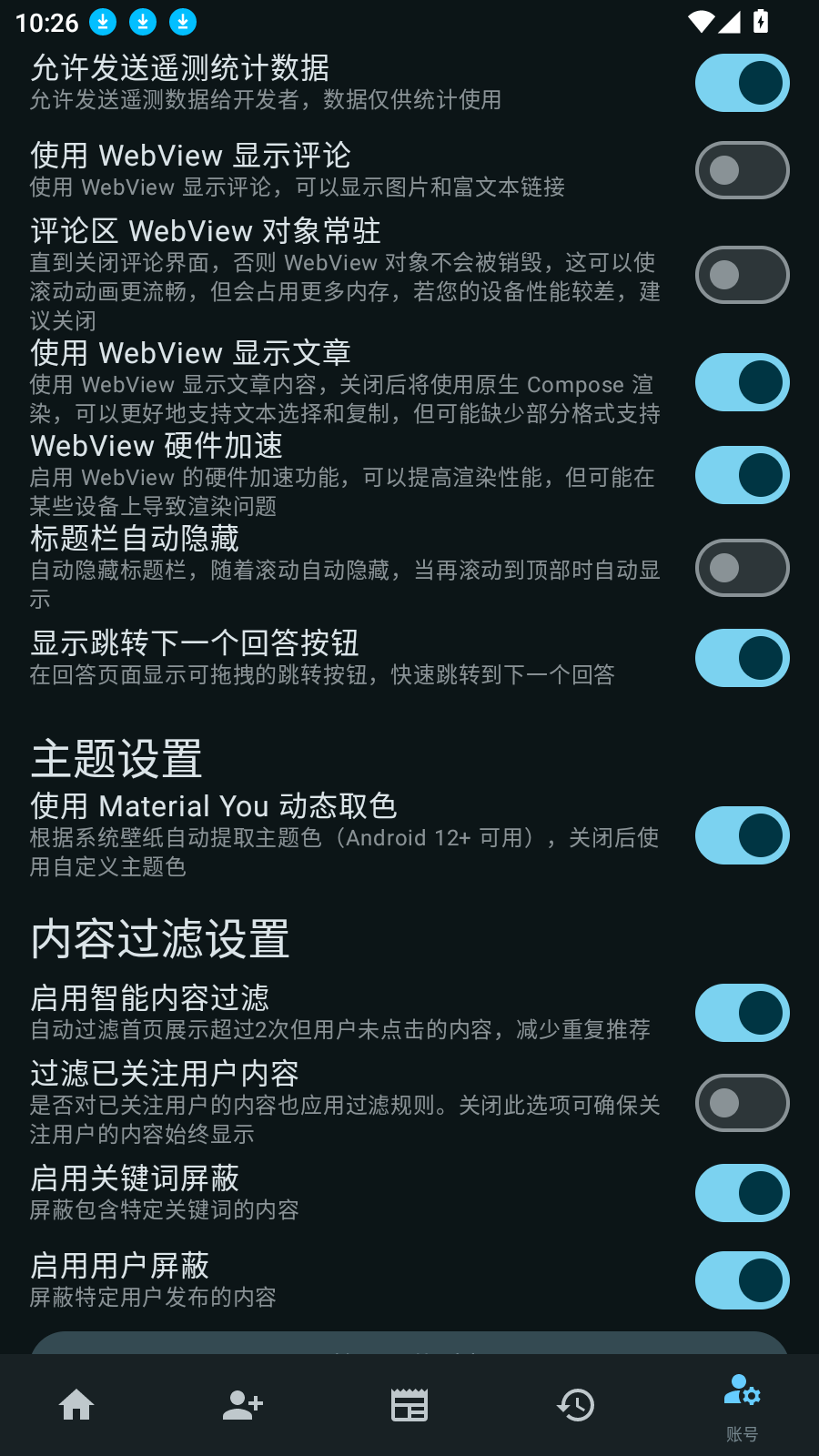
Task: Tap the home icon in the bottom navigation
Action: [x=76, y=1404]
